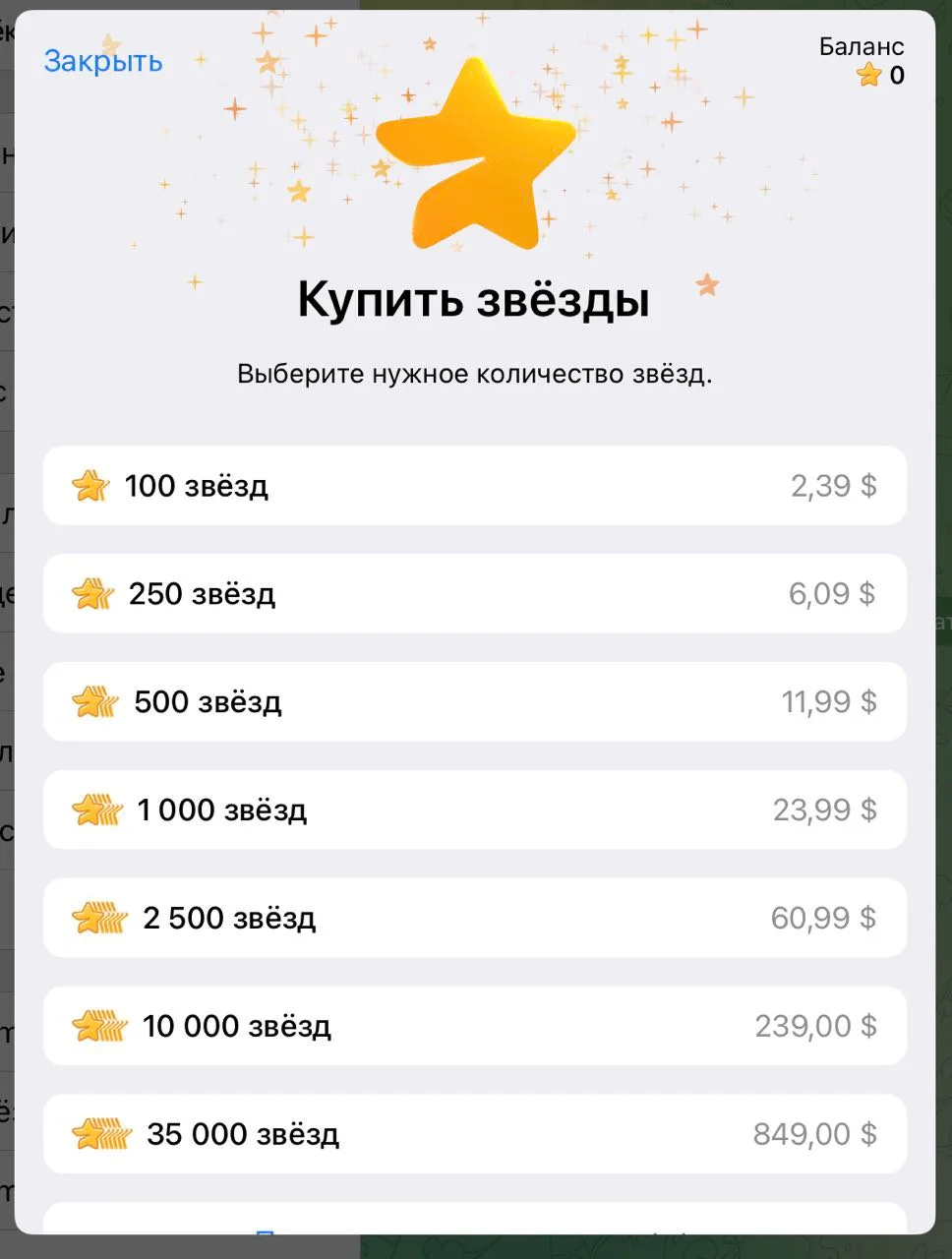
Task: Pick the 1 000 звёзд package
Action: point(474,810)
